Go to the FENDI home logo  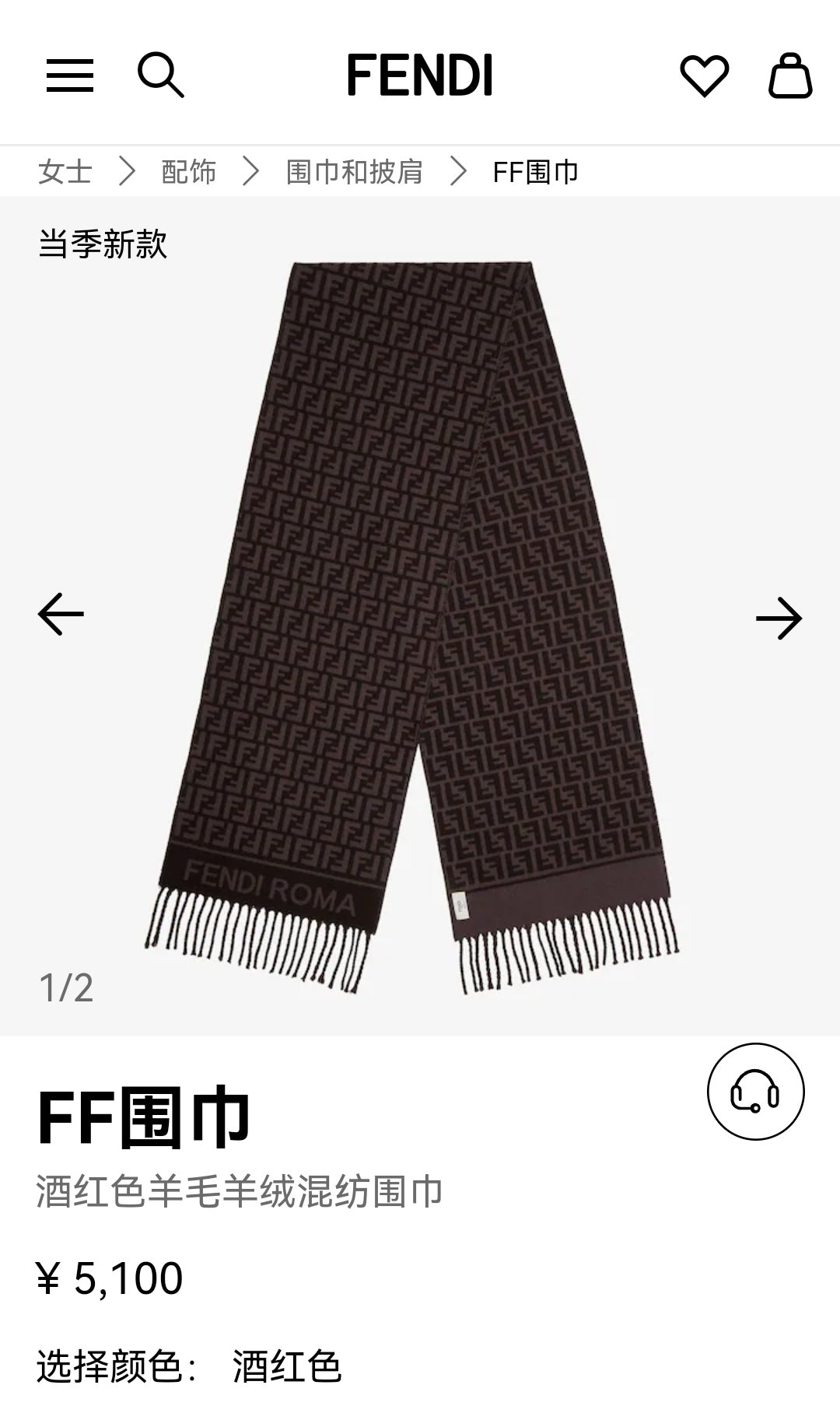pyautogui.click(x=420, y=75)
